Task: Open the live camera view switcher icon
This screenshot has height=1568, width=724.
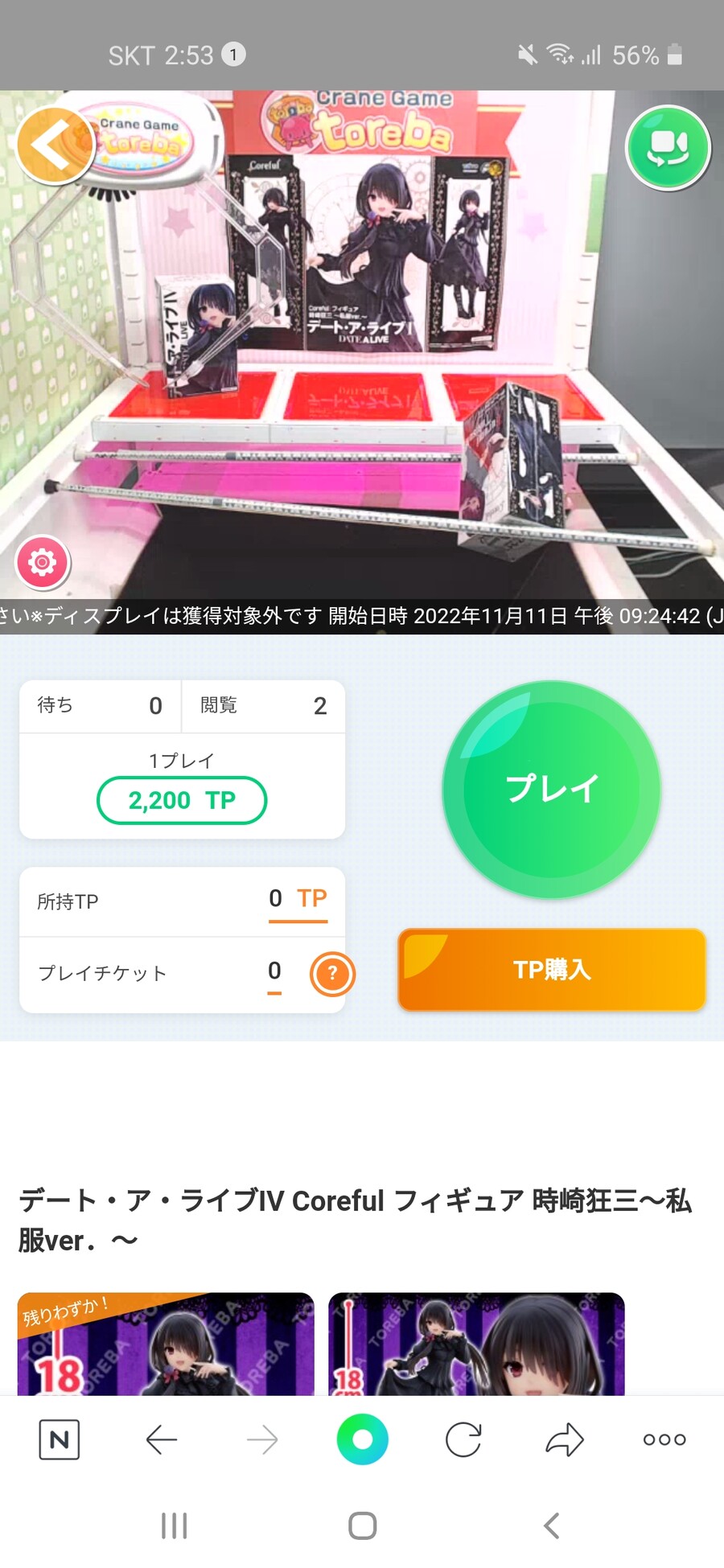Action: click(668, 148)
